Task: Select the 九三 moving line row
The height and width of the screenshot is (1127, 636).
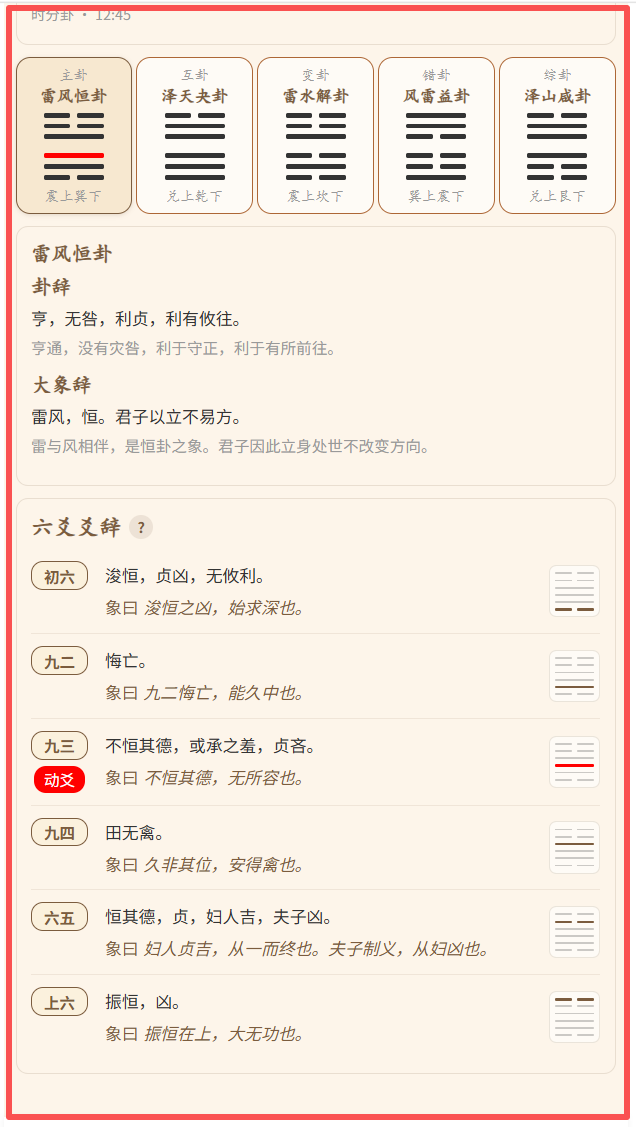Action: pos(315,762)
